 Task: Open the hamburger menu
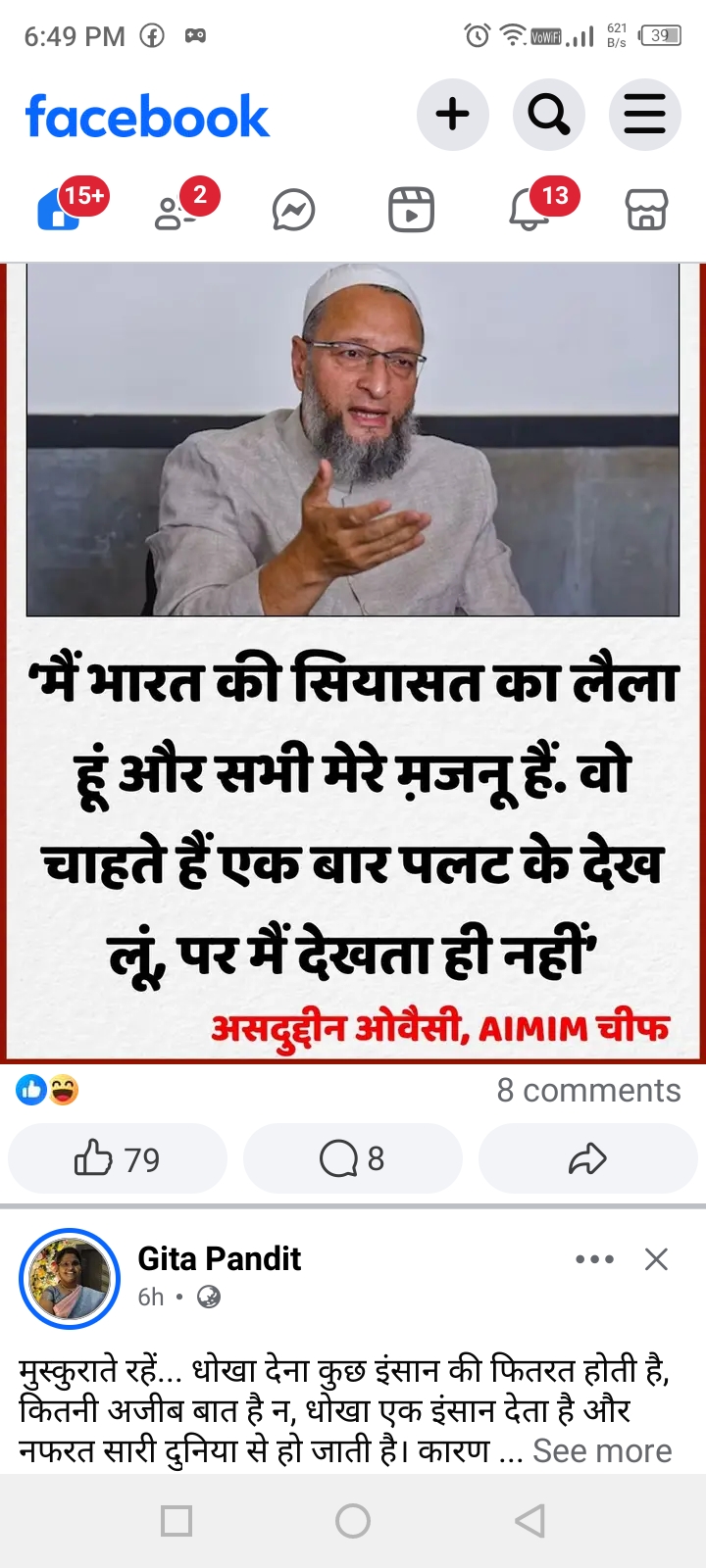coord(644,116)
